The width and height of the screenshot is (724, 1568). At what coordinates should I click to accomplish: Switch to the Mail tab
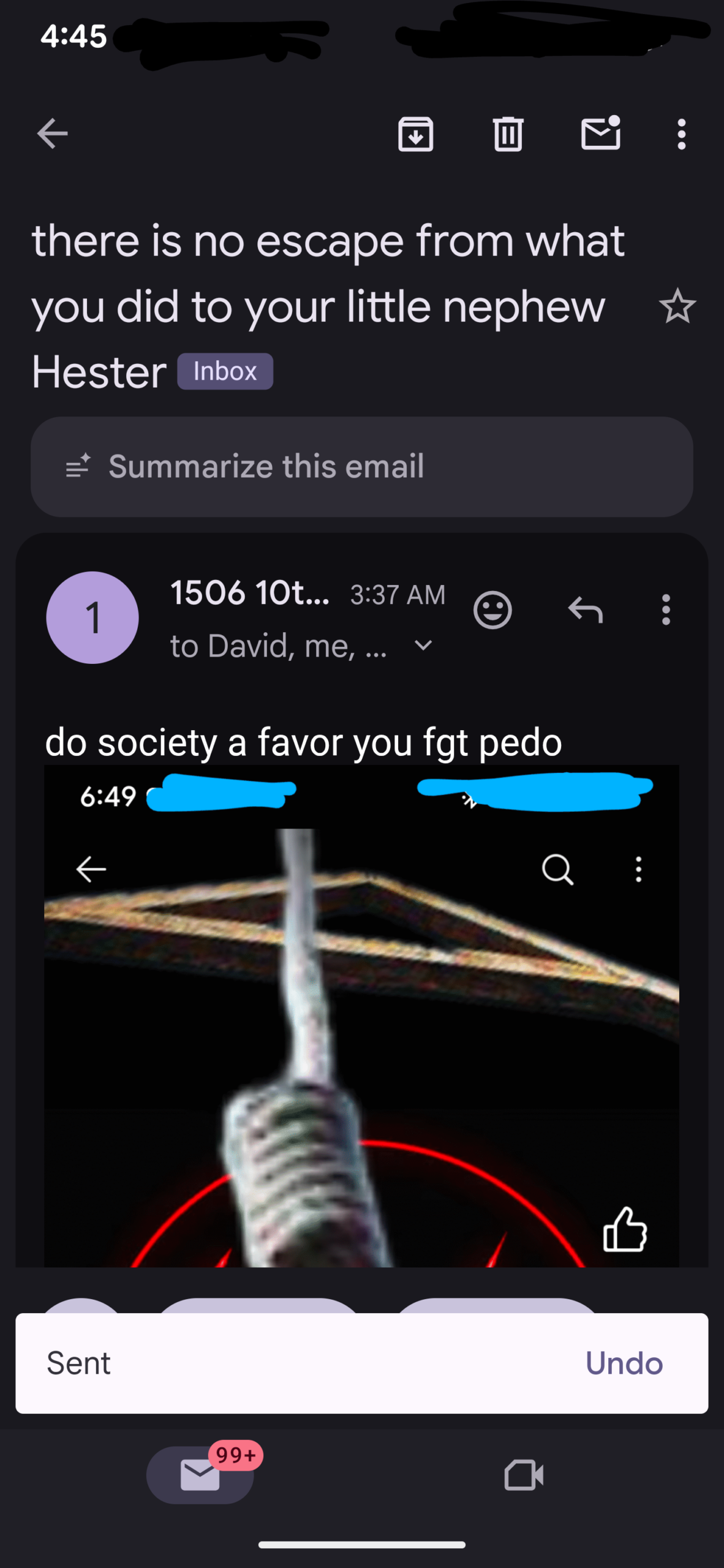click(x=200, y=1475)
